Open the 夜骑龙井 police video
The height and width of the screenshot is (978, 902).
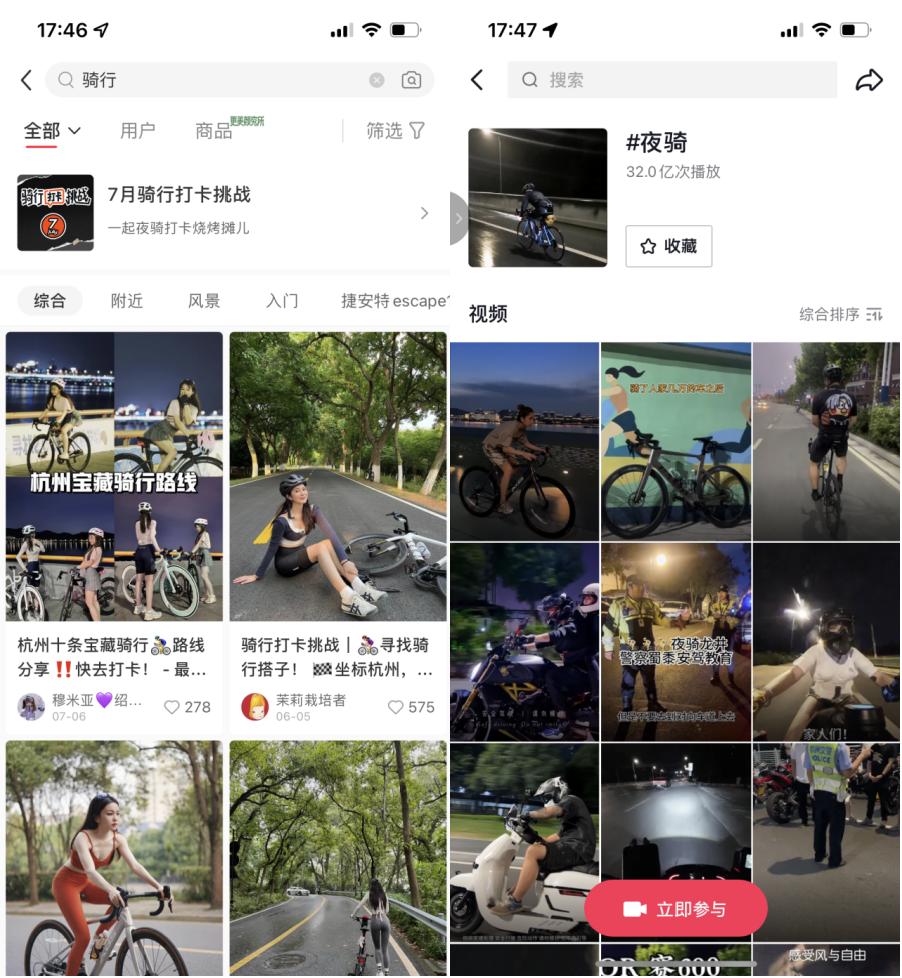pyautogui.click(x=675, y=640)
